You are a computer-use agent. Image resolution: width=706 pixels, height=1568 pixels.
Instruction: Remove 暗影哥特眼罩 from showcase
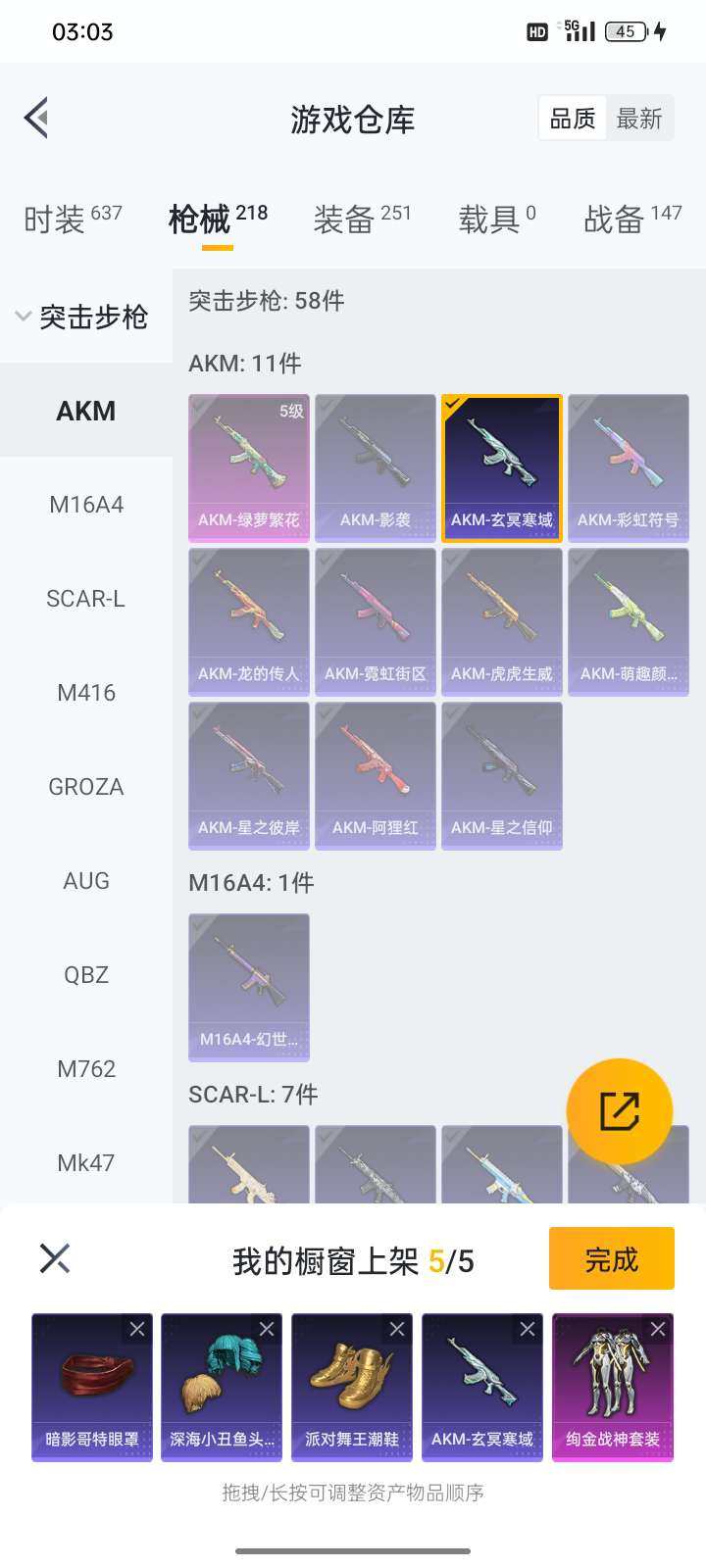pyautogui.click(x=137, y=1329)
